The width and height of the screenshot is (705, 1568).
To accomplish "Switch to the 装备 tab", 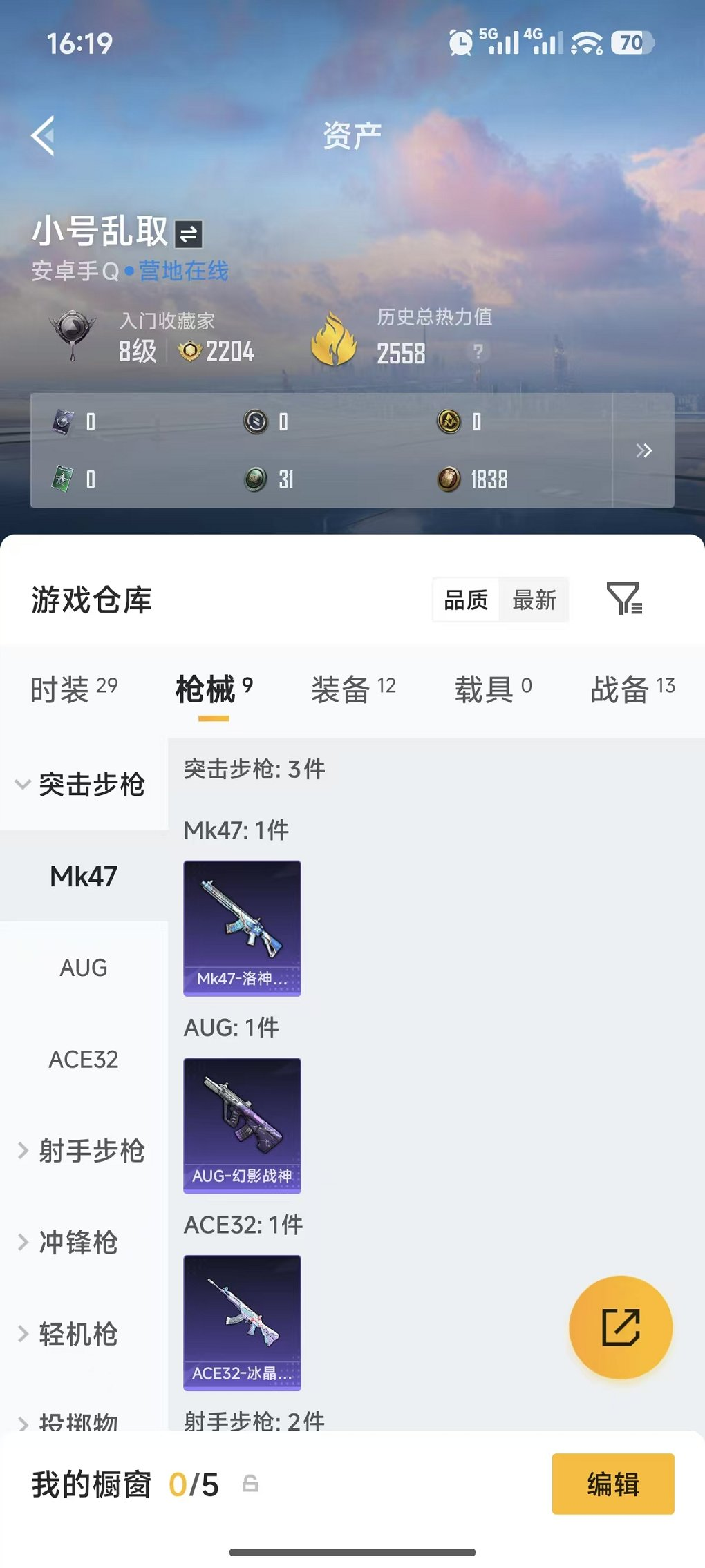I will [x=353, y=689].
